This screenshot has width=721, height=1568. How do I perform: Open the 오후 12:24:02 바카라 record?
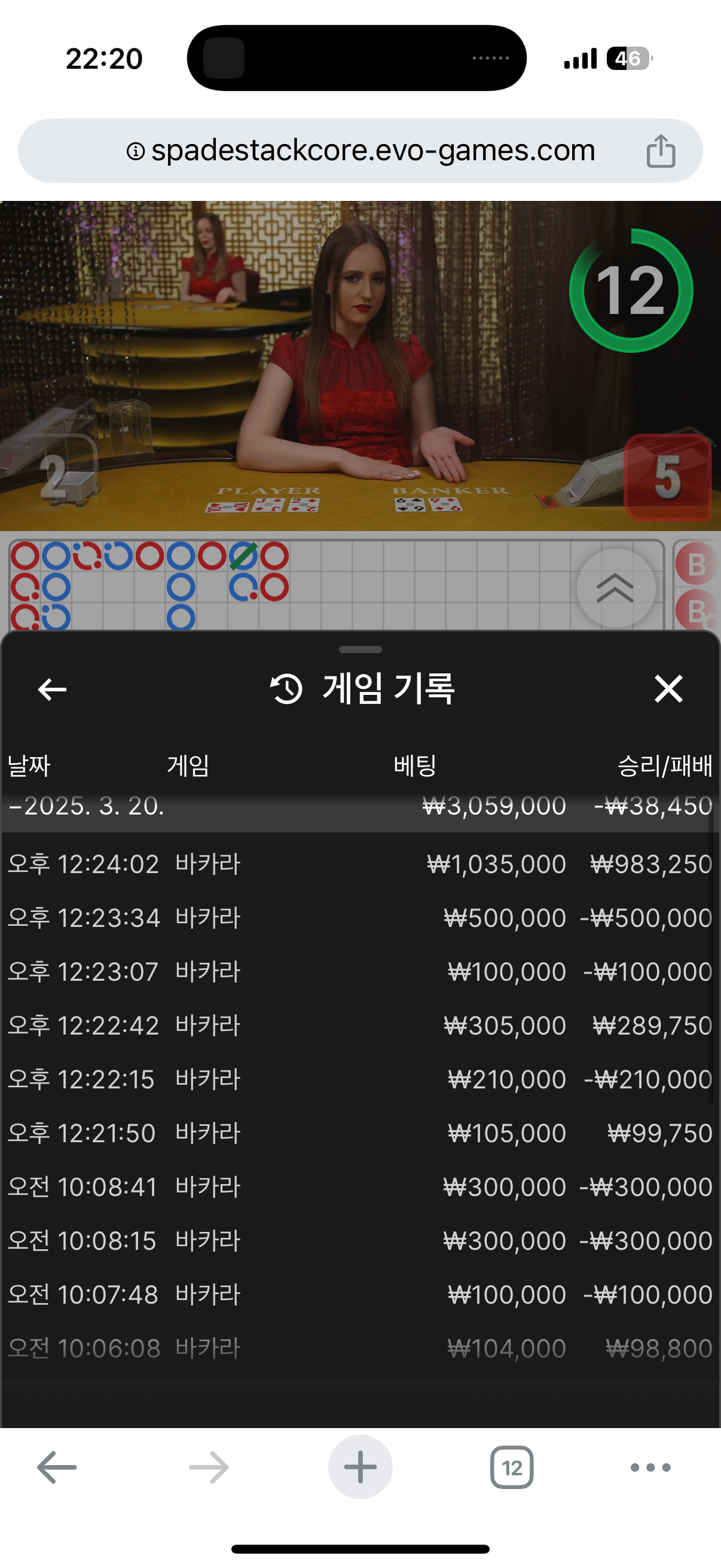[x=359, y=864]
